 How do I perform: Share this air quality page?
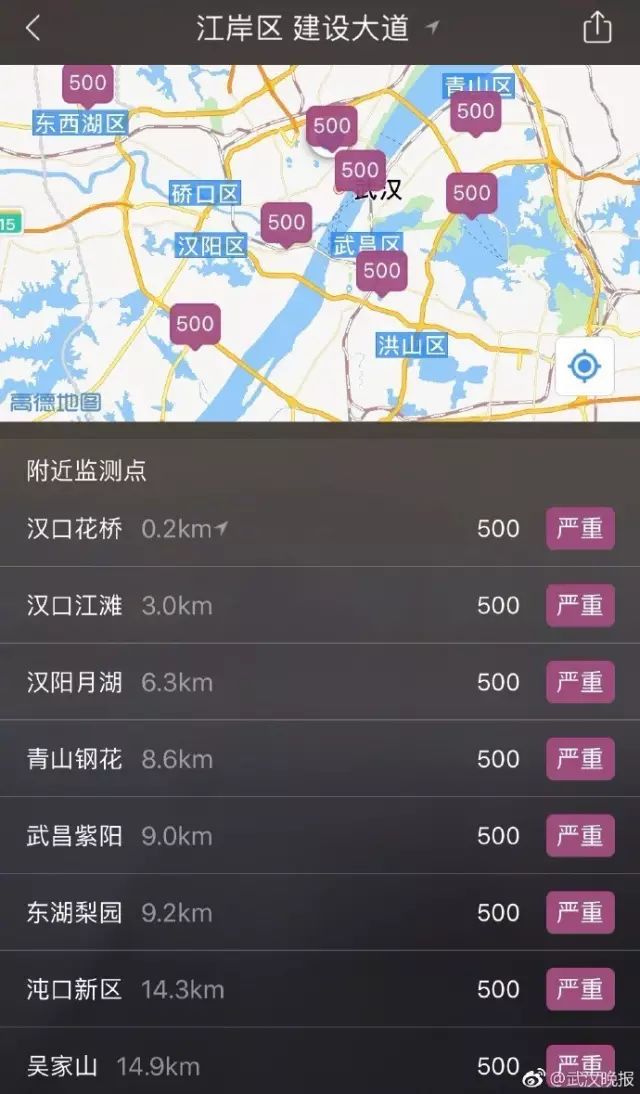(x=597, y=28)
